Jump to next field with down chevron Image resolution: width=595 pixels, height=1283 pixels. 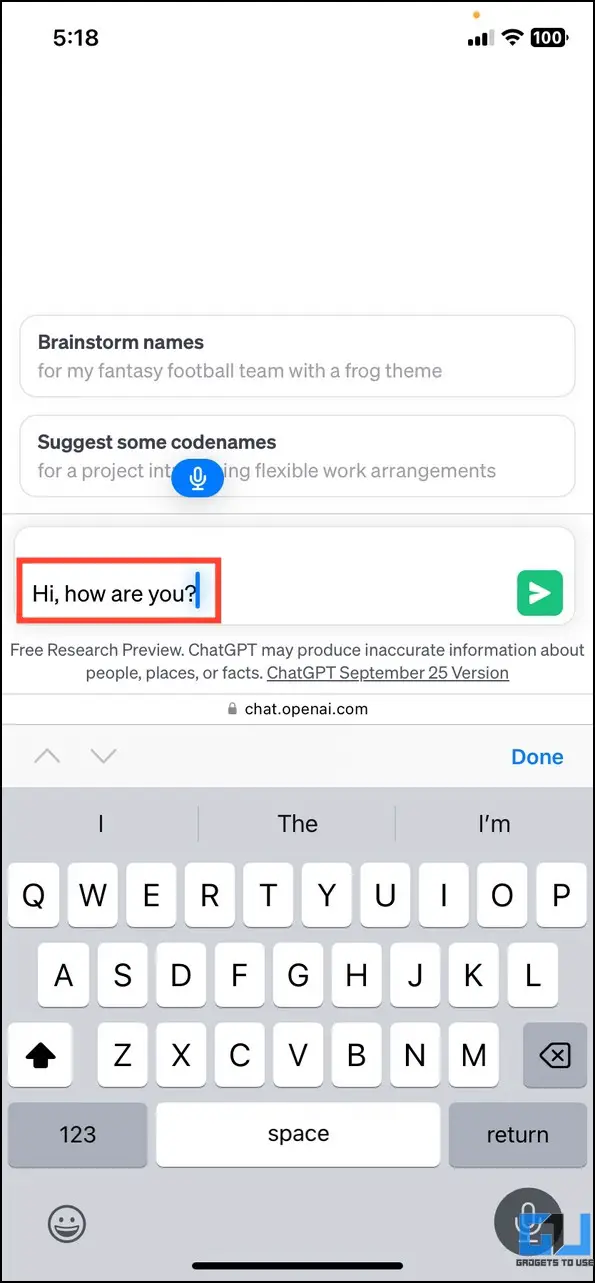click(103, 756)
